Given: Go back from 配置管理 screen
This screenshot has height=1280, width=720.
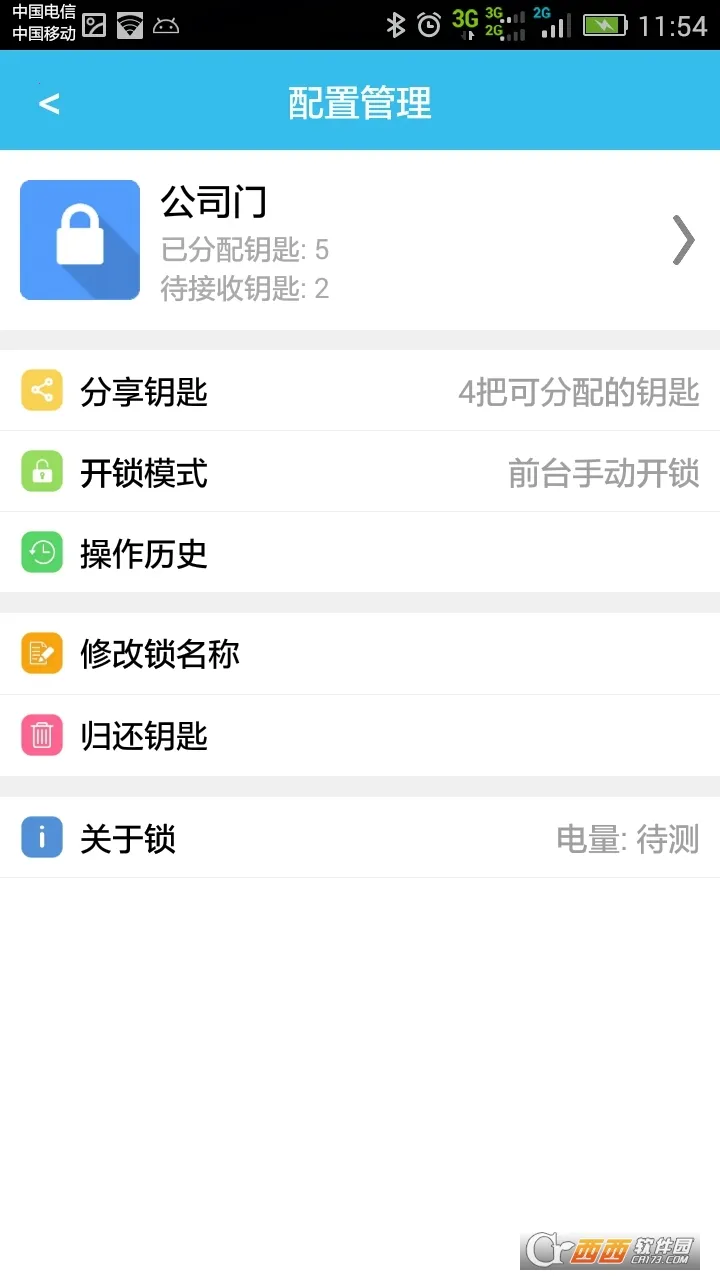Looking at the screenshot, I should [49, 103].
